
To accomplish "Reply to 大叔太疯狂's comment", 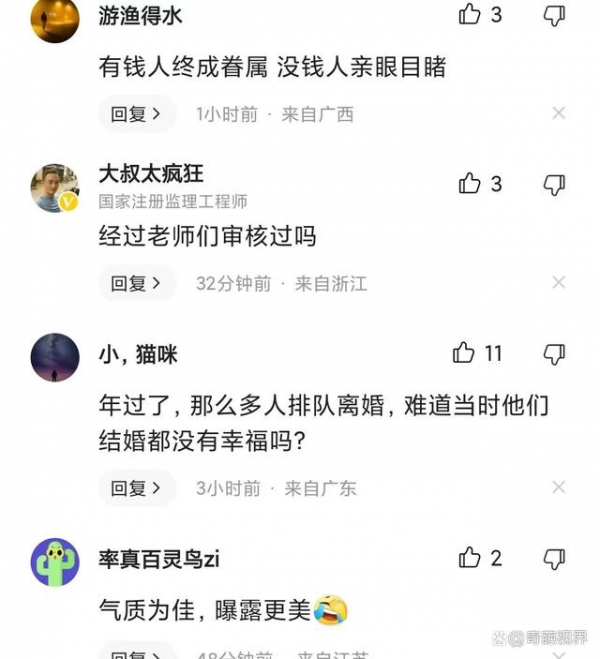I will [x=136, y=283].
